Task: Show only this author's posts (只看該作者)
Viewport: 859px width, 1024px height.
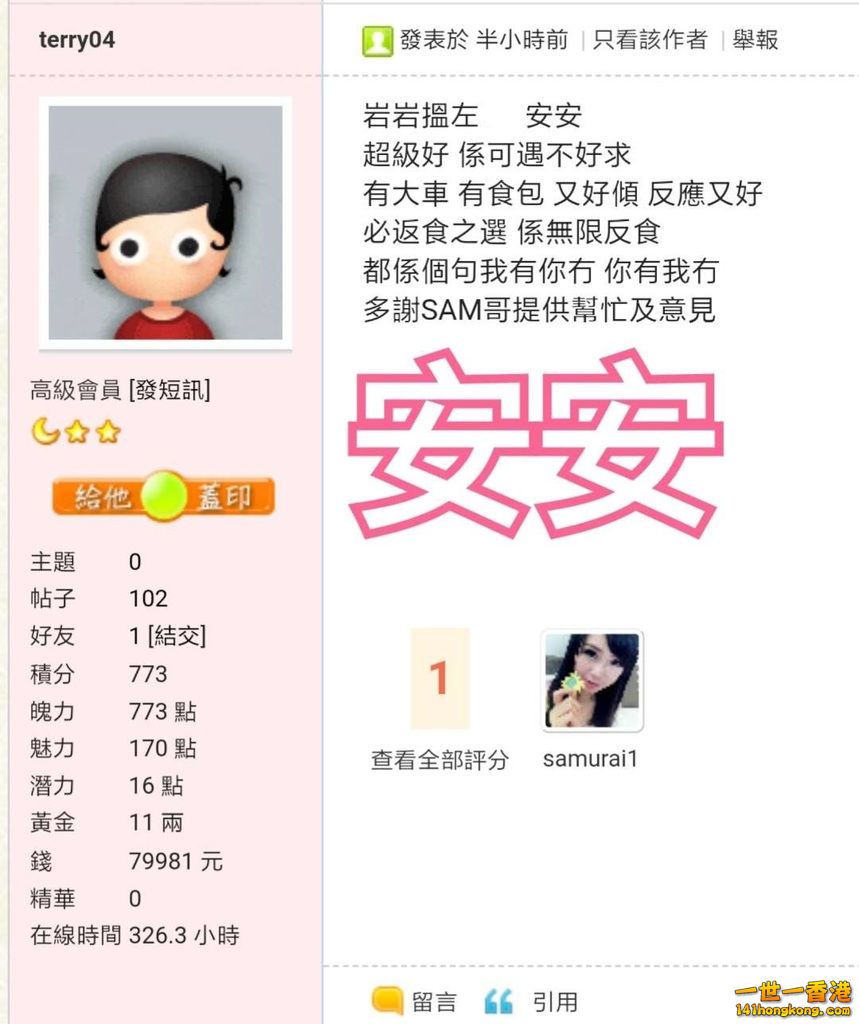Action: pyautogui.click(x=649, y=40)
